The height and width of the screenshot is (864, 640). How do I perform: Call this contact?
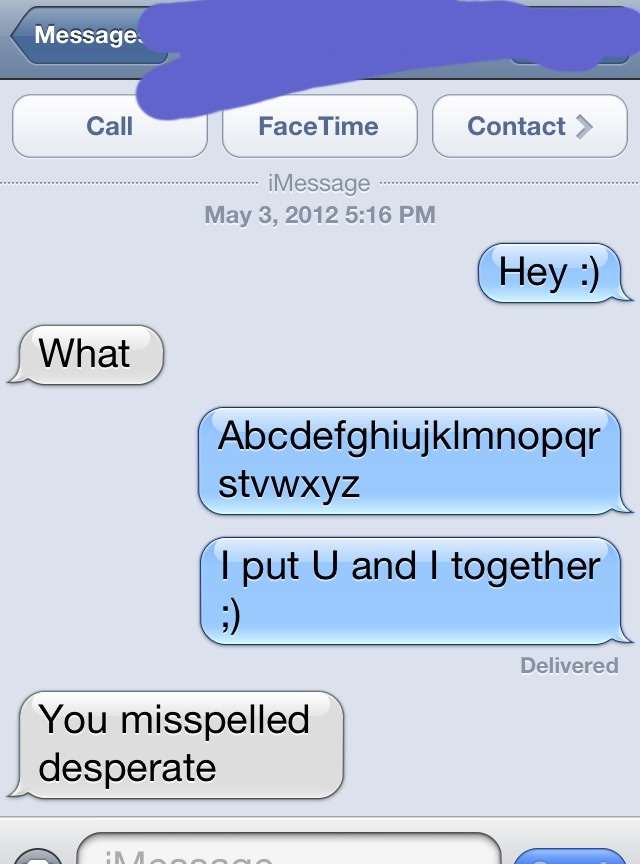pyautogui.click(x=109, y=126)
